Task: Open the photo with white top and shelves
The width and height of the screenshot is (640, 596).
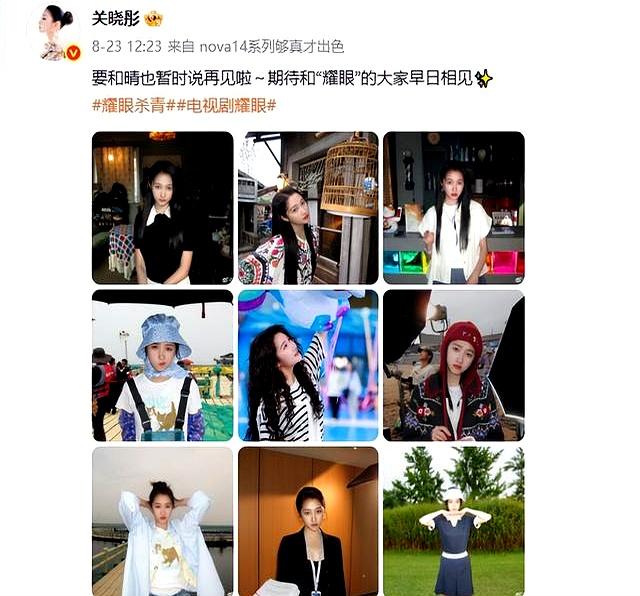Action: click(454, 207)
